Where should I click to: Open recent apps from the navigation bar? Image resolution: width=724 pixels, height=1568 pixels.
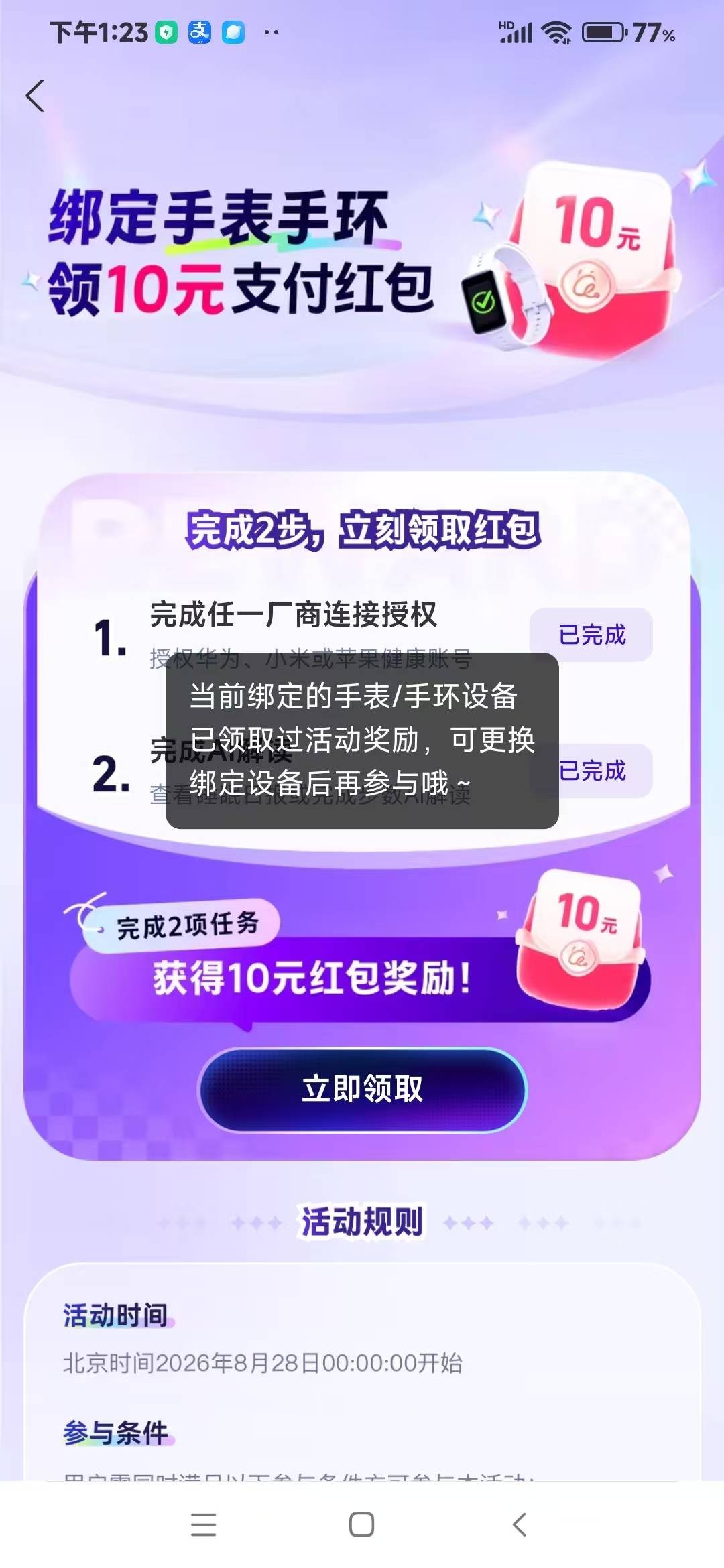pyautogui.click(x=203, y=1524)
